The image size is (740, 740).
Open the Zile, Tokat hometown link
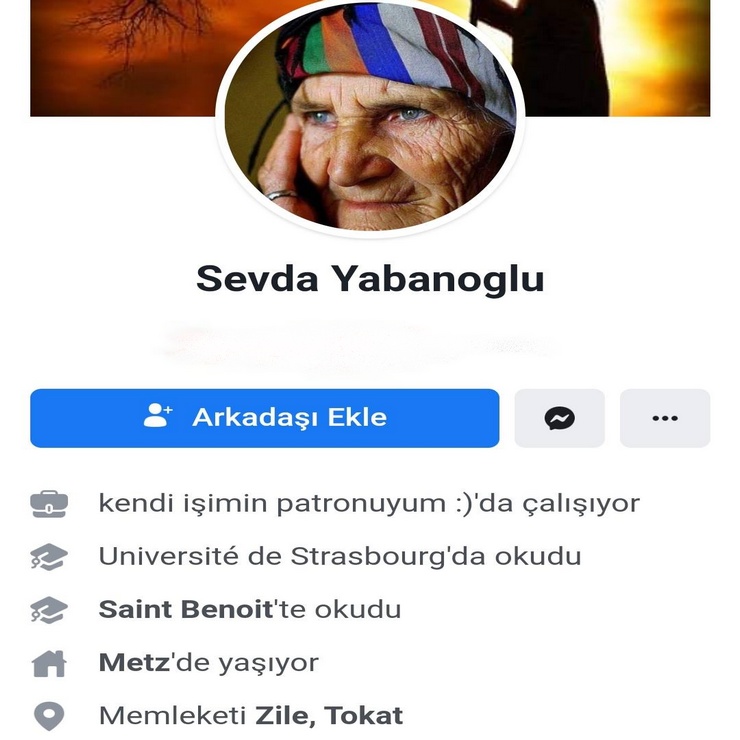coord(329,716)
